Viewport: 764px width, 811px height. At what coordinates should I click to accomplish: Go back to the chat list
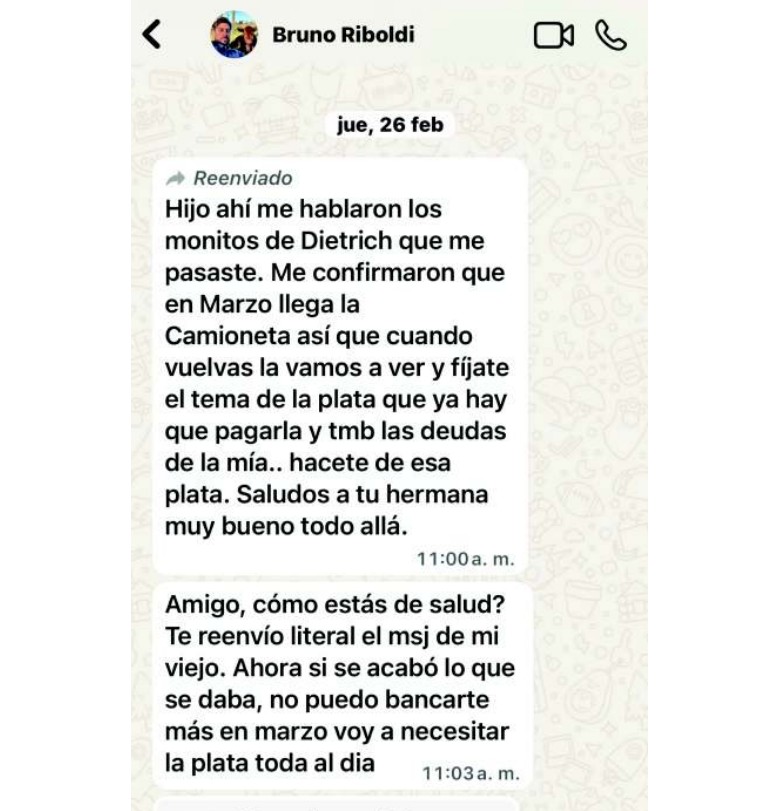(x=152, y=35)
